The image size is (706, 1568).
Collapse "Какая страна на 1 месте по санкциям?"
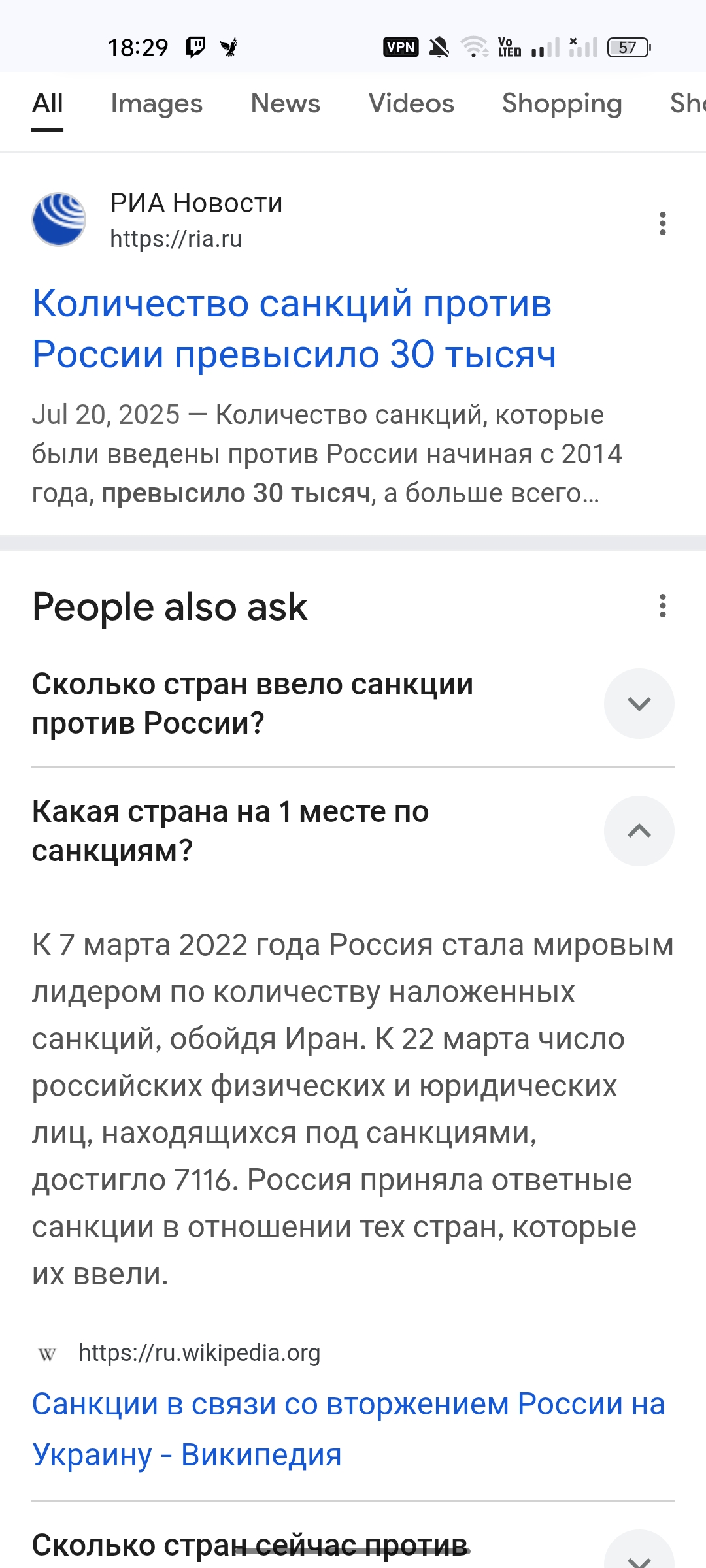pos(639,831)
